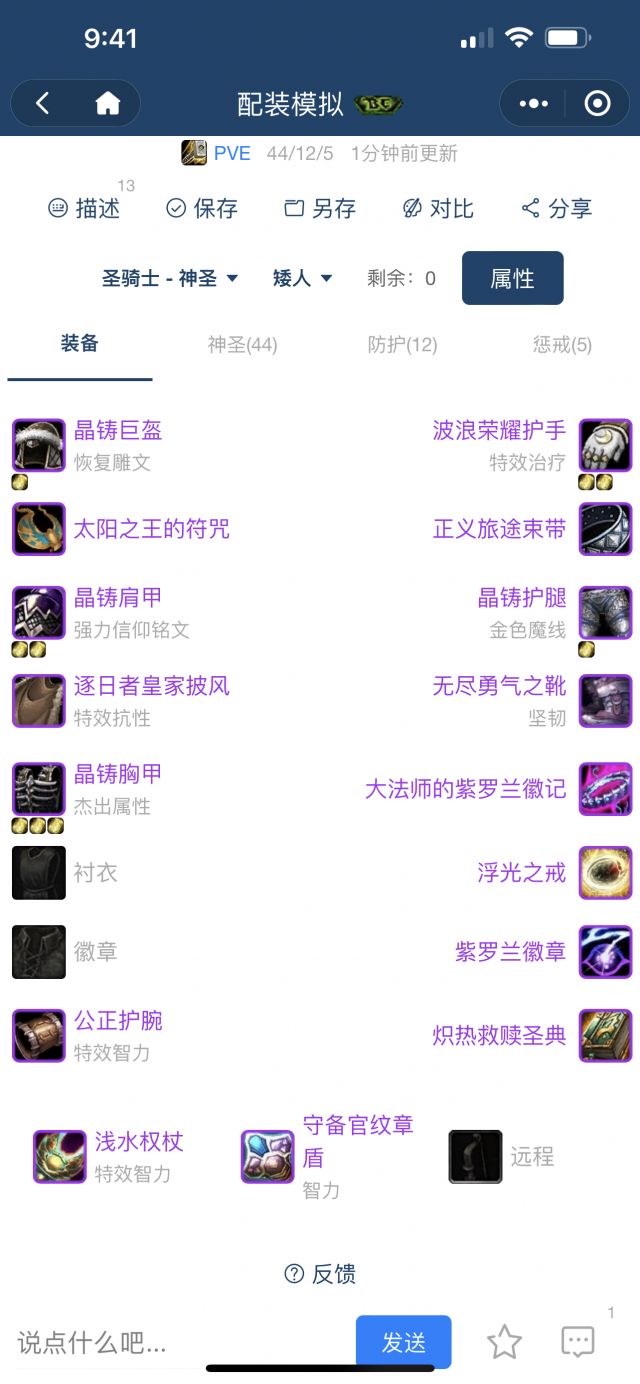Open the 描述 description option
The image size is (640, 1384).
click(84, 208)
